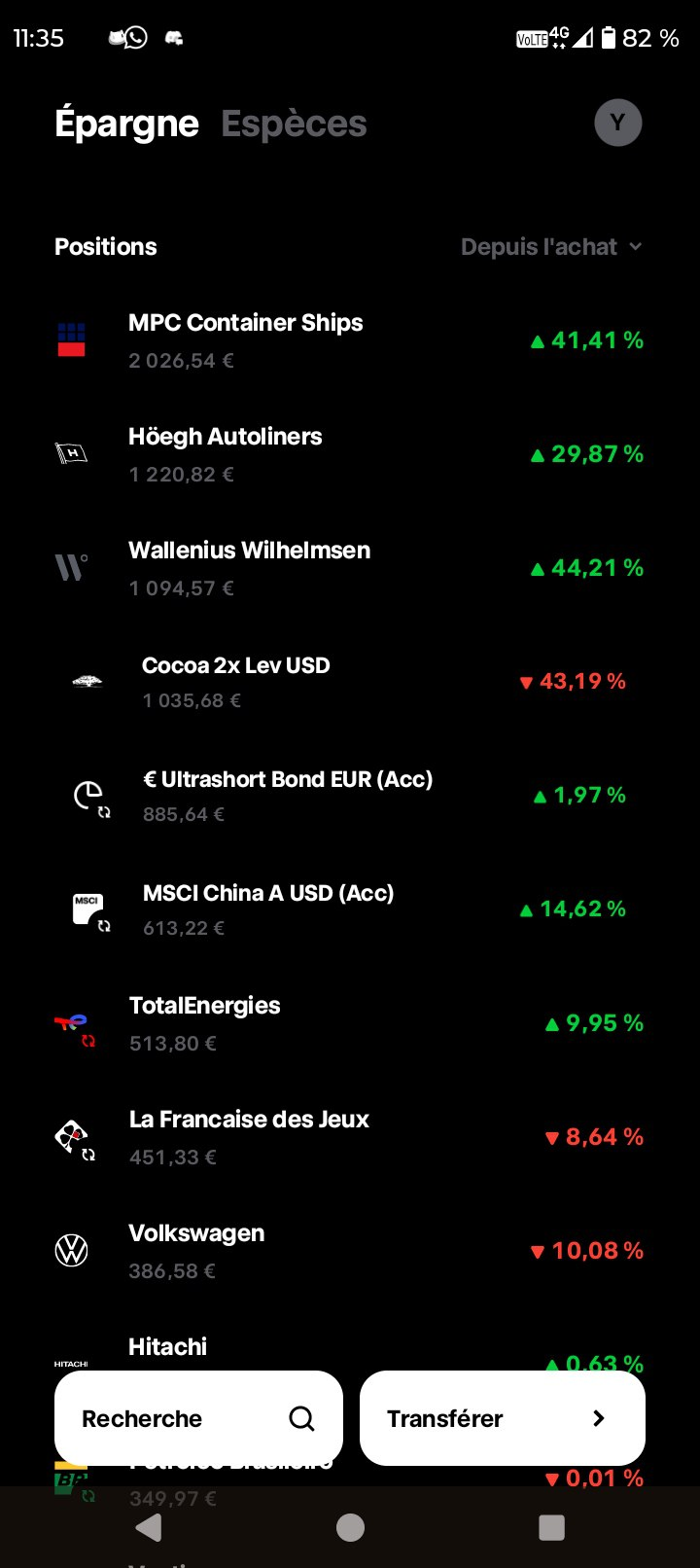Screen dimensions: 700x1568
Task: Open the TotalEnergies position
Action: pos(350,1023)
